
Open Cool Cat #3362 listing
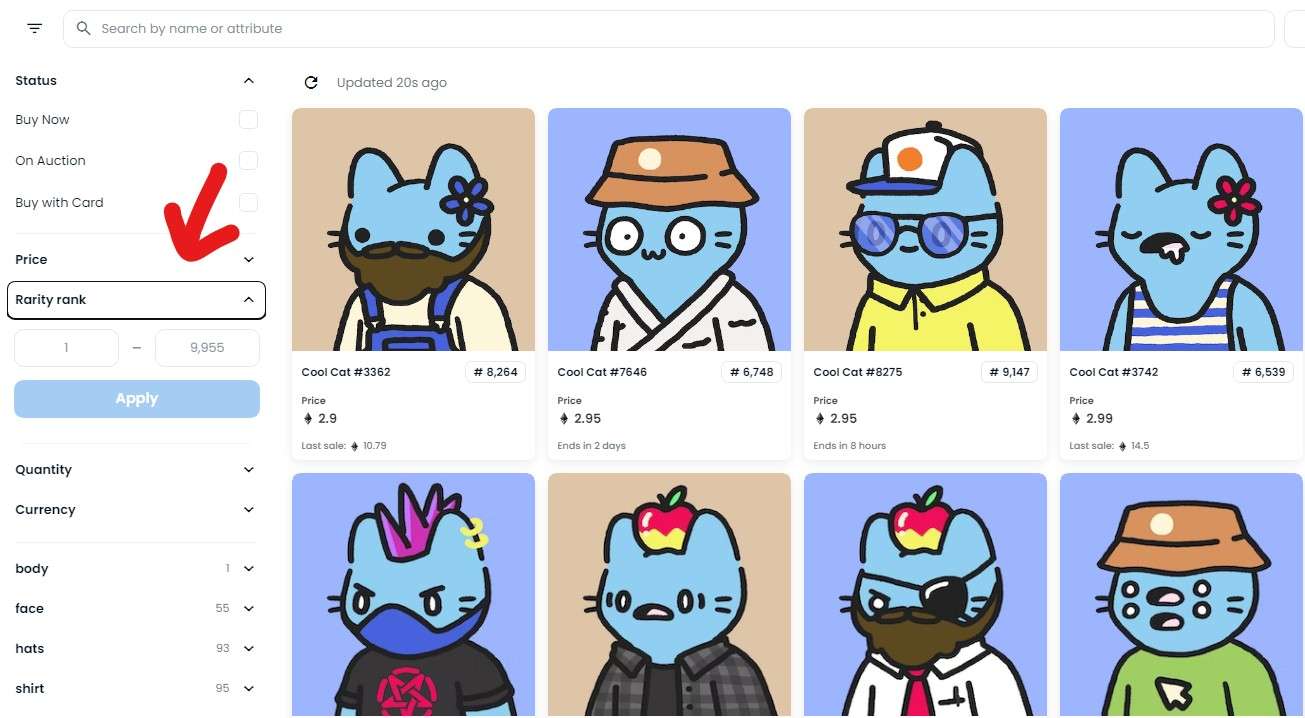pos(413,230)
